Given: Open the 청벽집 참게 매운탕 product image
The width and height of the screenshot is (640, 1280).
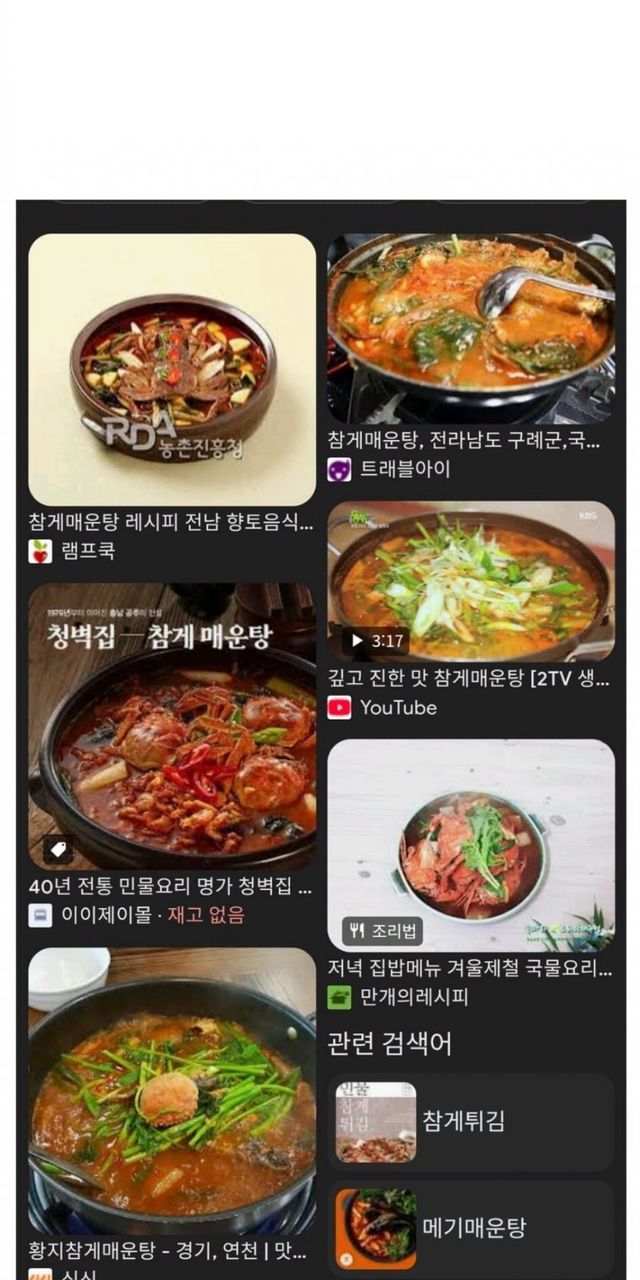Looking at the screenshot, I should [x=172, y=726].
